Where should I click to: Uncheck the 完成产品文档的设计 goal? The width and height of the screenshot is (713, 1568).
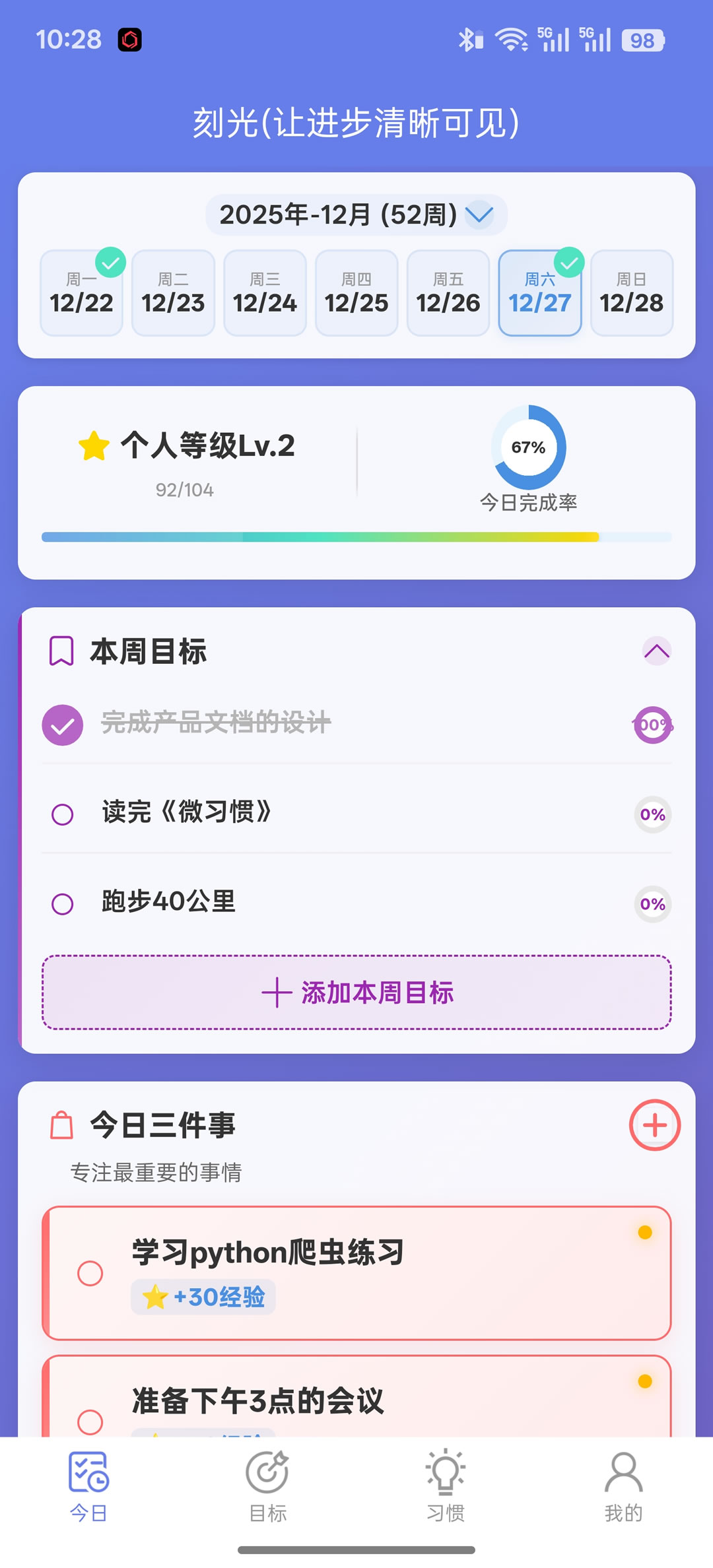(62, 724)
